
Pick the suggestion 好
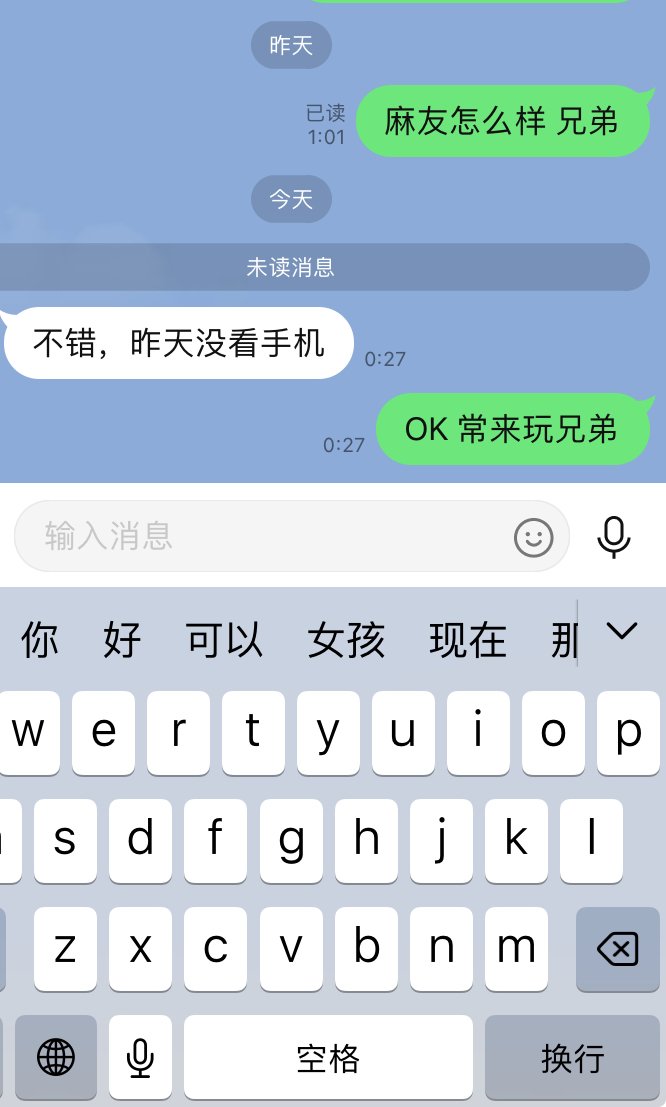point(122,640)
